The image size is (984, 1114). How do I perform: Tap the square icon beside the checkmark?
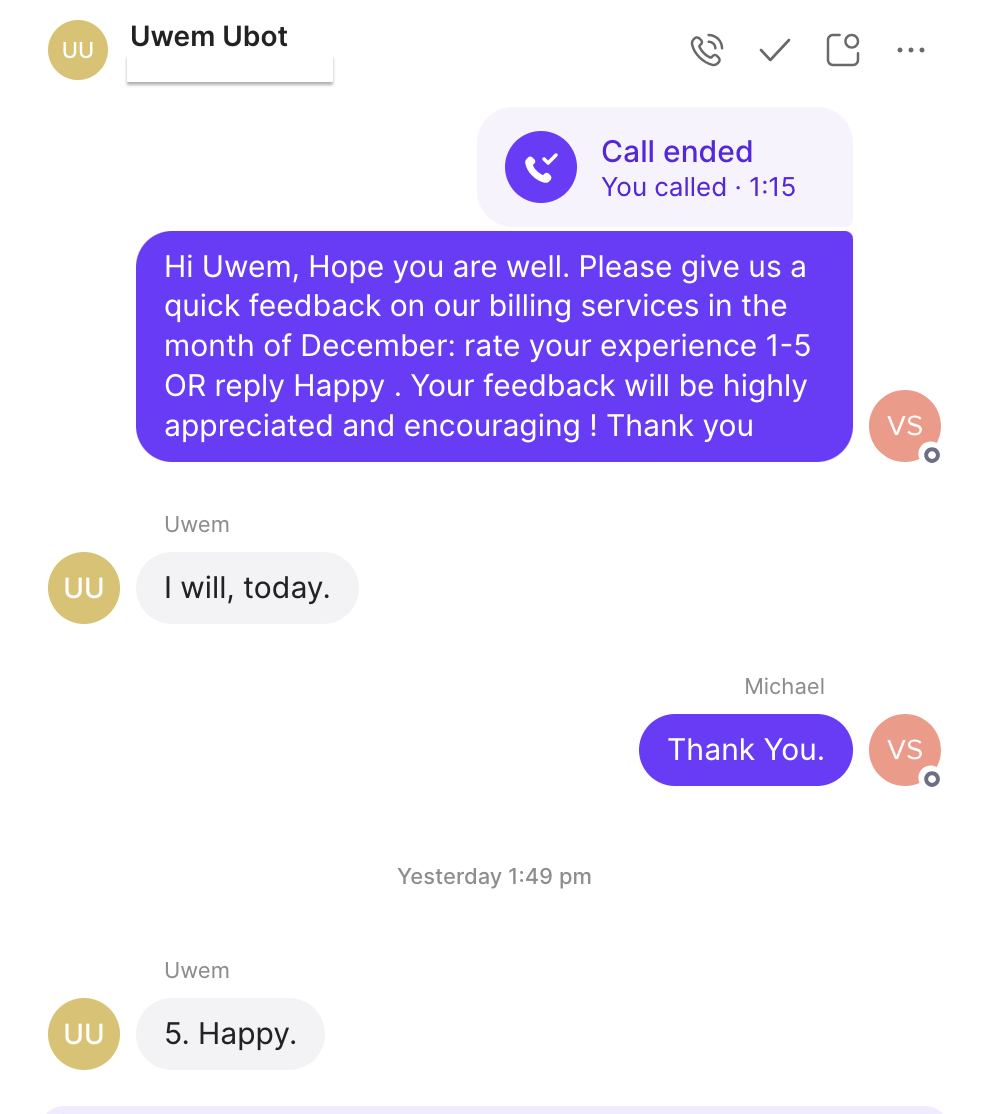[843, 50]
